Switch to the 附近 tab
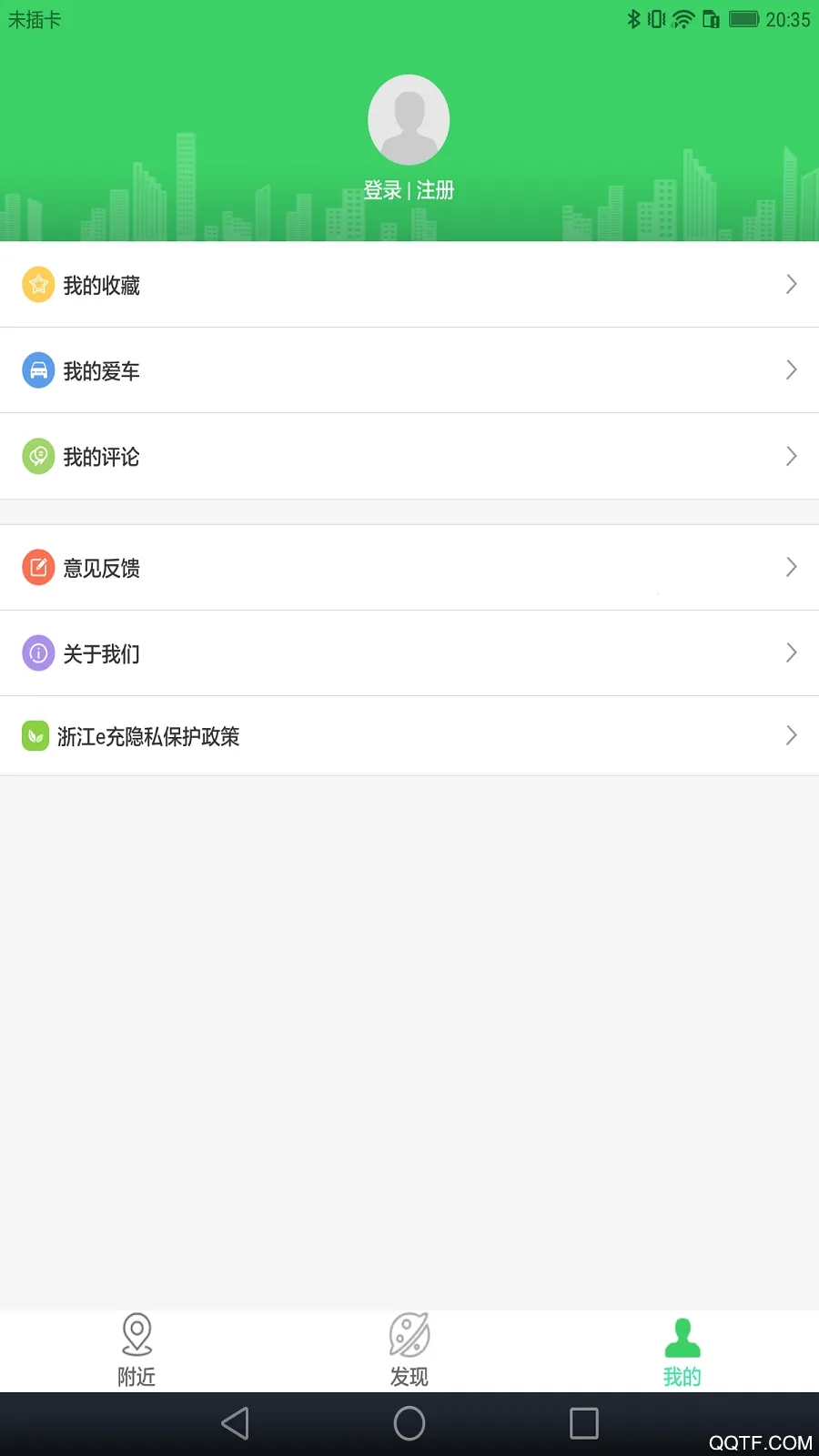819x1456 pixels. (136, 1351)
